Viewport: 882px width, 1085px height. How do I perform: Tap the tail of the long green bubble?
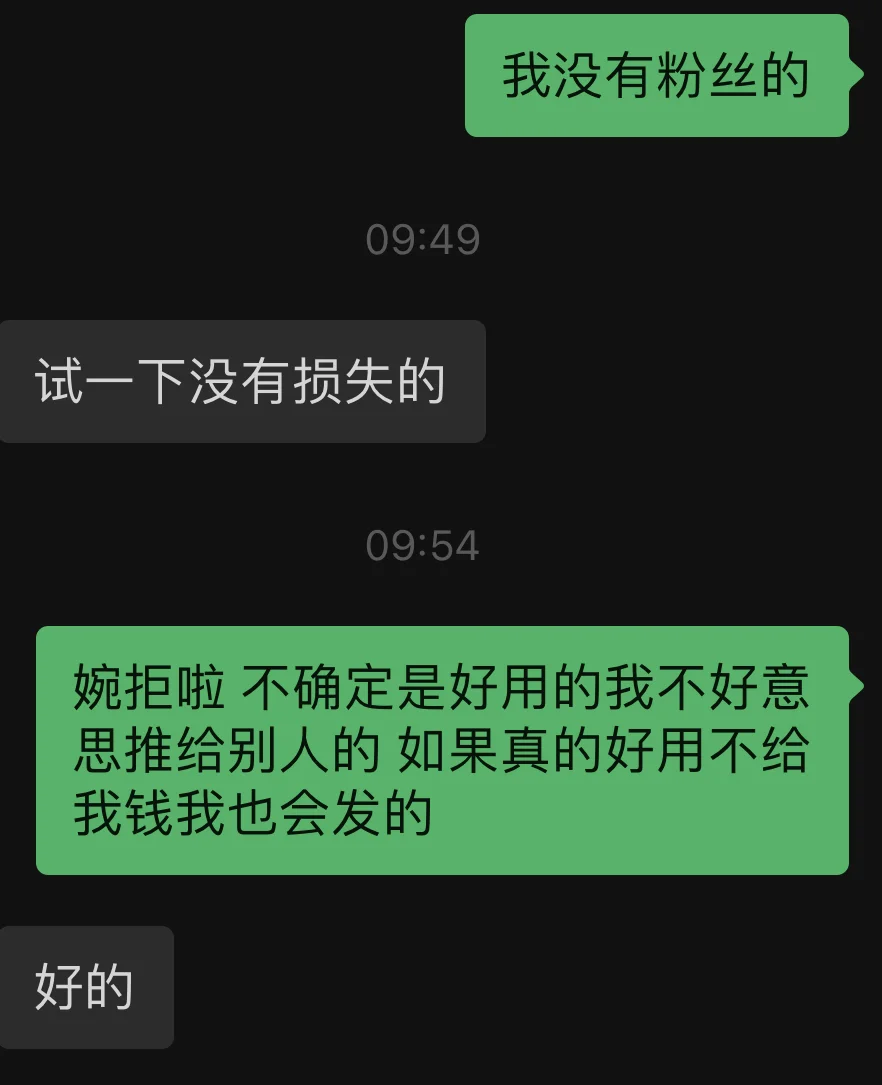[858, 685]
